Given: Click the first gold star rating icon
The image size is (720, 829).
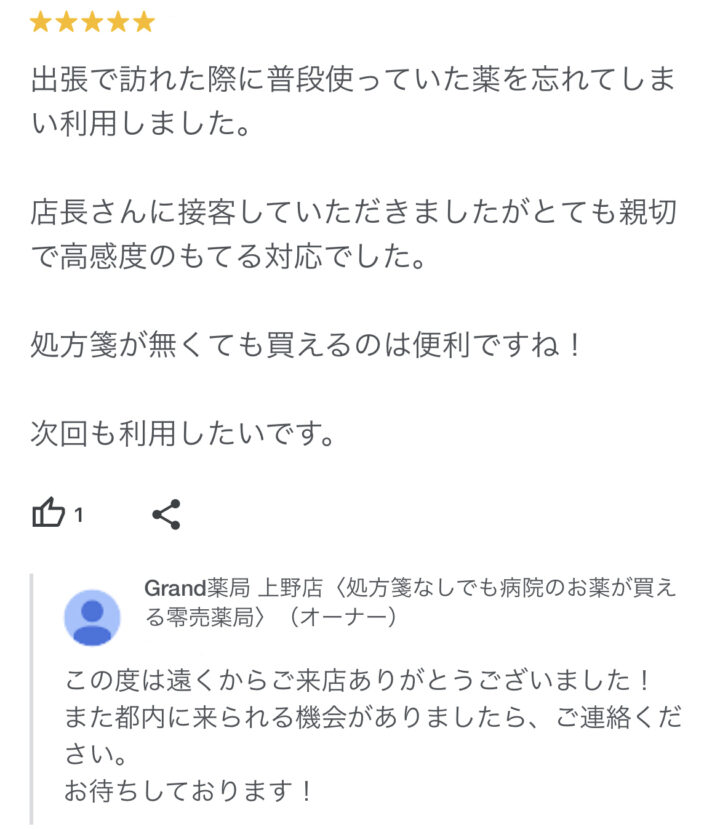Looking at the screenshot, I should click(41, 19).
